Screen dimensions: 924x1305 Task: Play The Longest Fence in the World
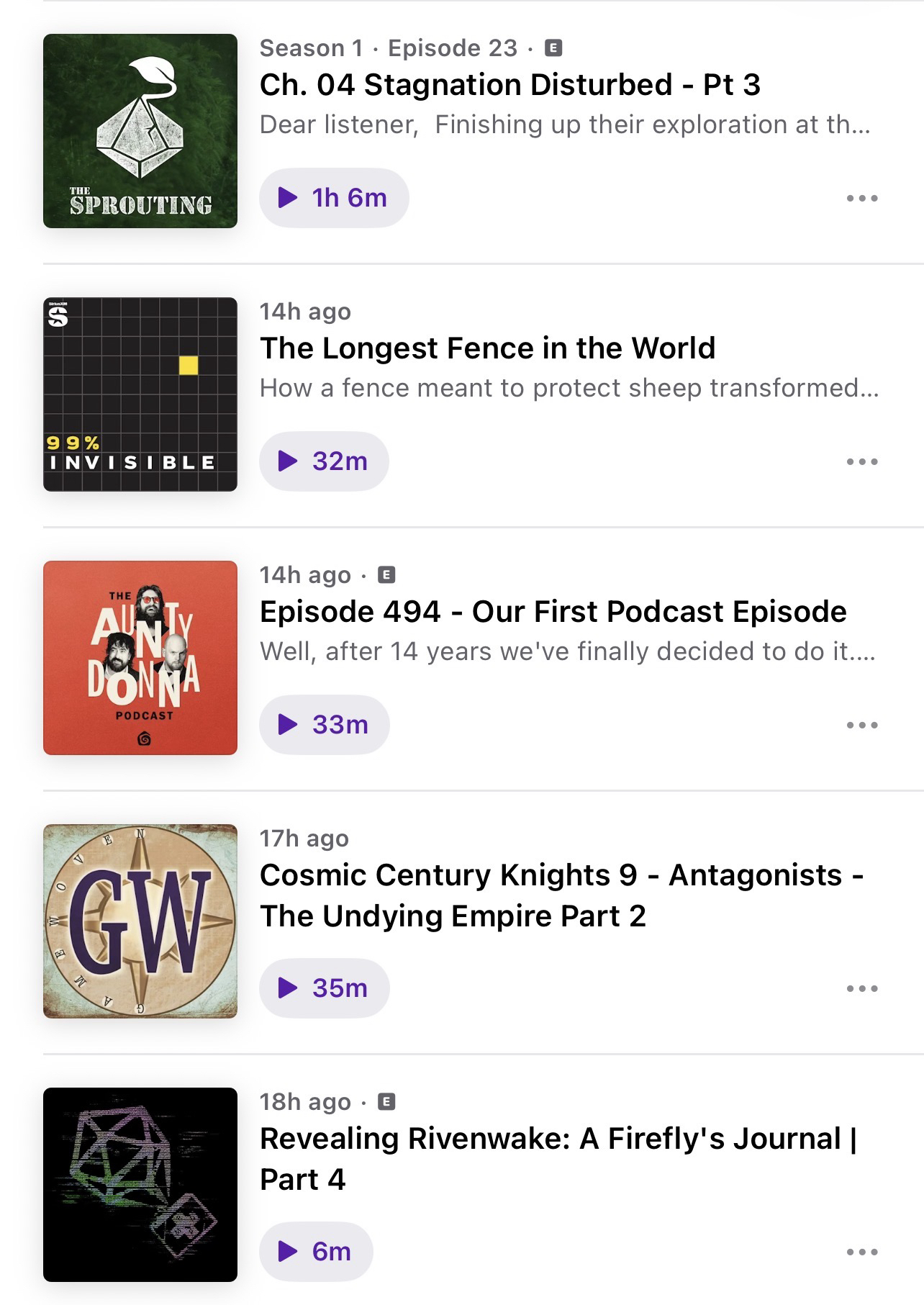pyautogui.click(x=324, y=461)
